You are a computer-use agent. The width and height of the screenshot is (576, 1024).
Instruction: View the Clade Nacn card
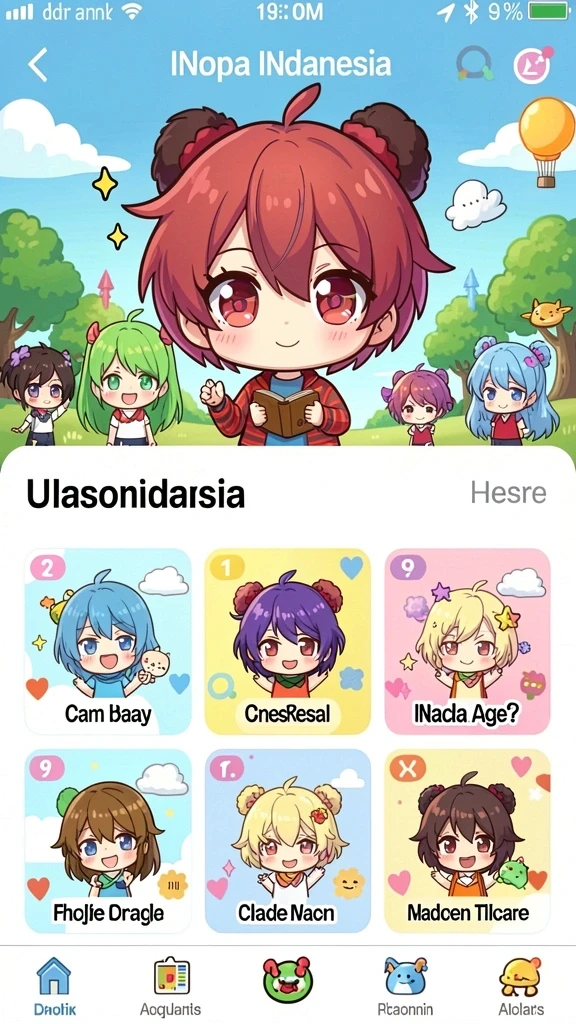(287, 840)
